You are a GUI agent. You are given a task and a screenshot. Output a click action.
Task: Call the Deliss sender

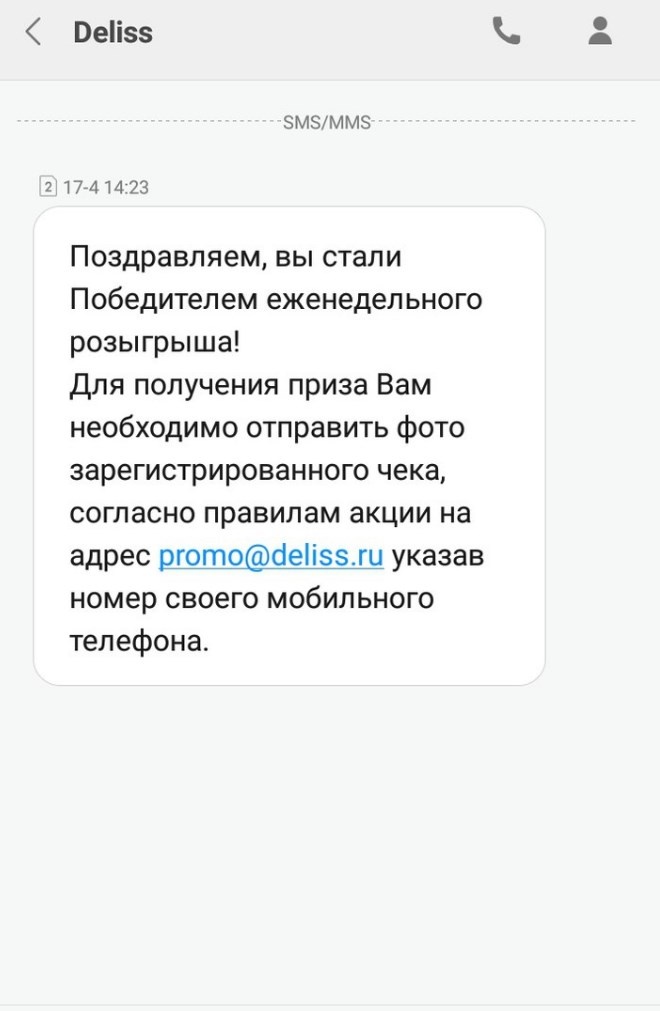(x=506, y=32)
